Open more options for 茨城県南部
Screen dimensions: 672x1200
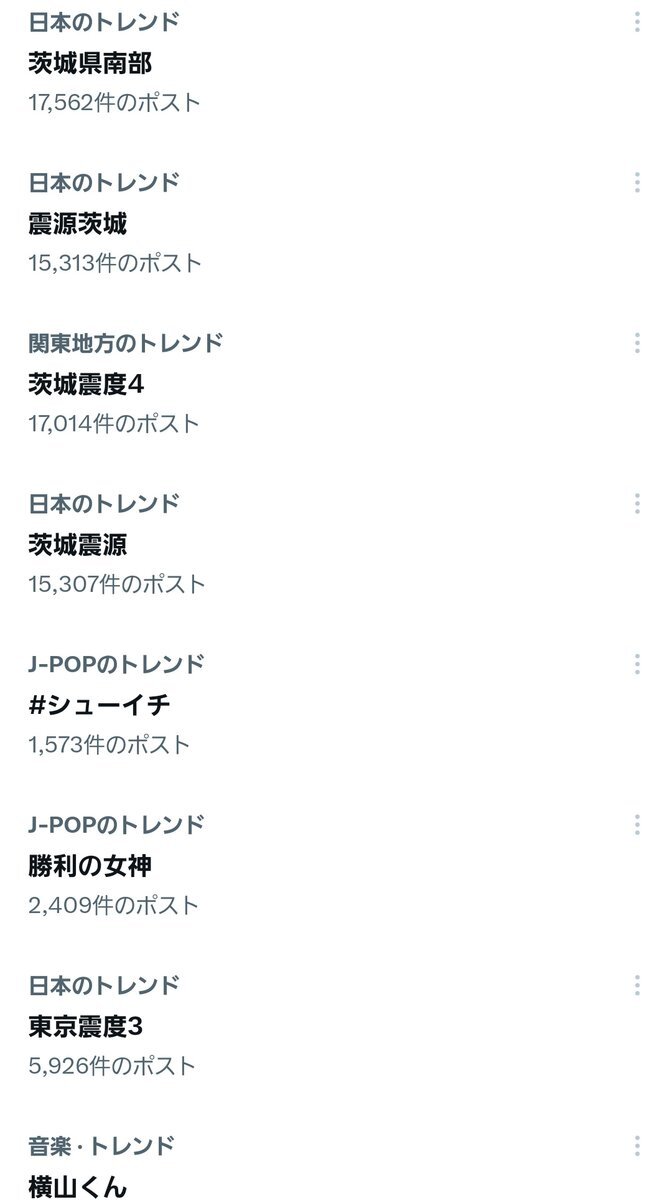pos(637,22)
